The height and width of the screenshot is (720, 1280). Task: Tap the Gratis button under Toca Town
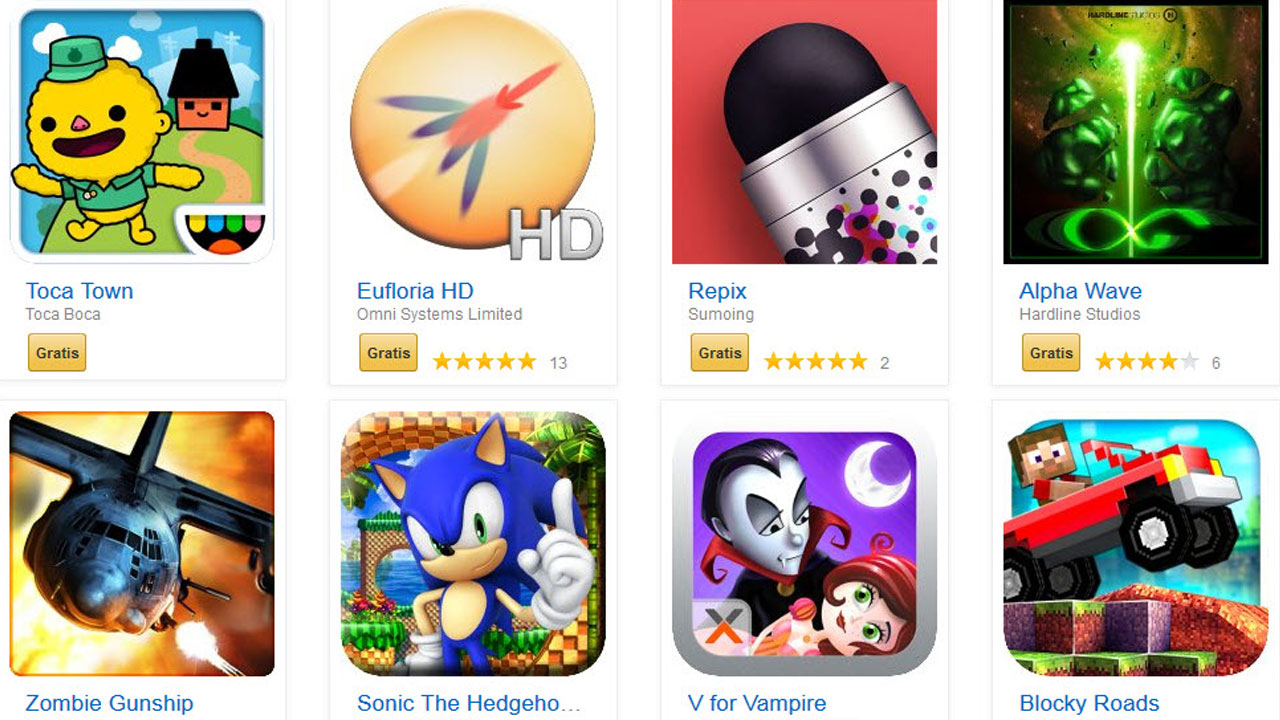(57, 353)
